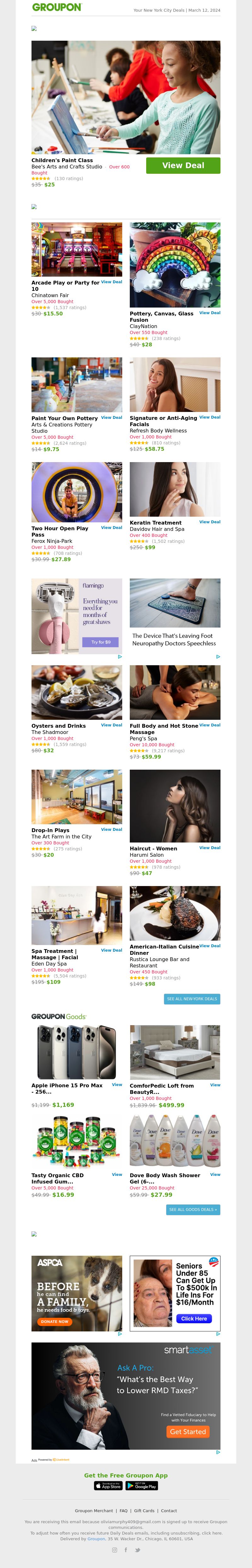The image size is (252, 1568).
Task: Open the Two Hour Open Play Pass image
Action: 77,492
